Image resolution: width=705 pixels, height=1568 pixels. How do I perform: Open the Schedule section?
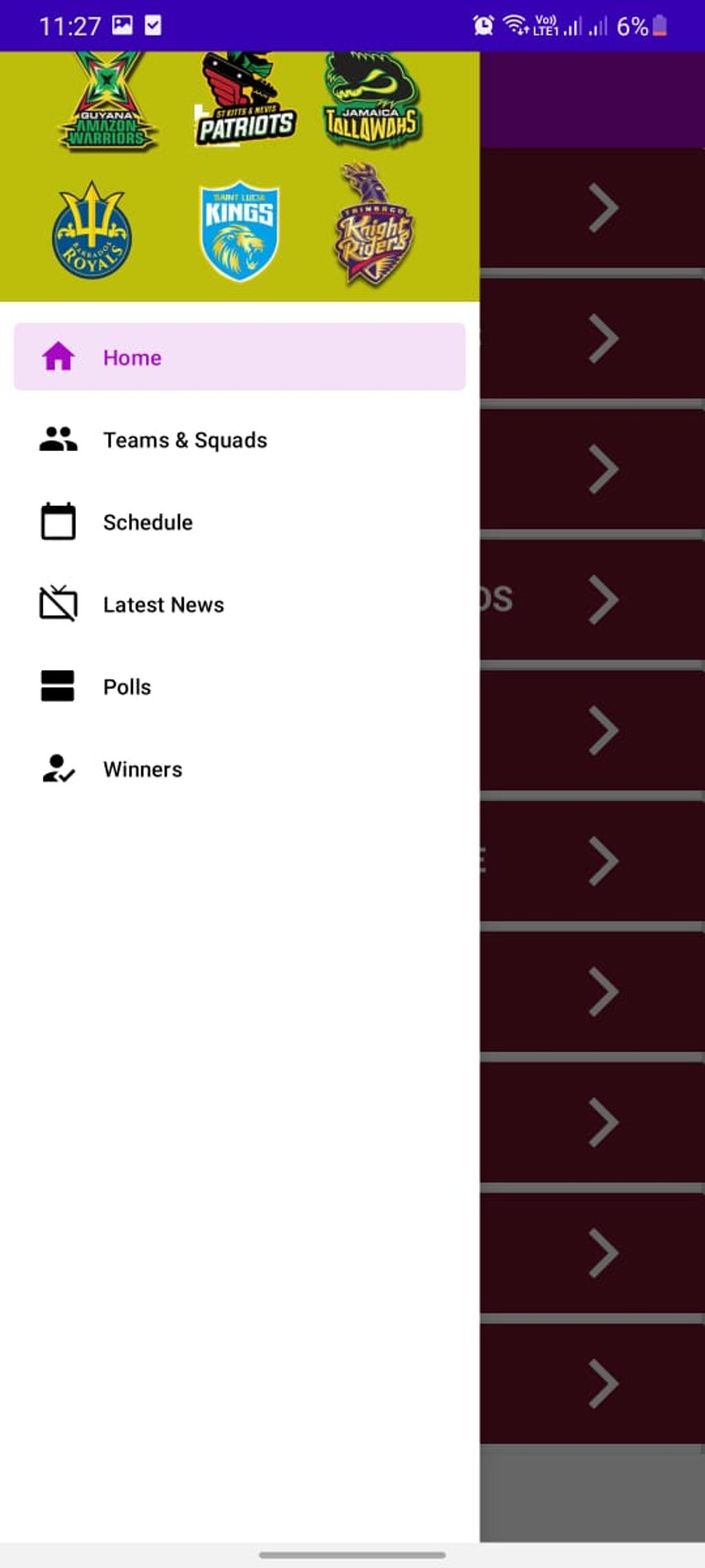click(x=239, y=522)
